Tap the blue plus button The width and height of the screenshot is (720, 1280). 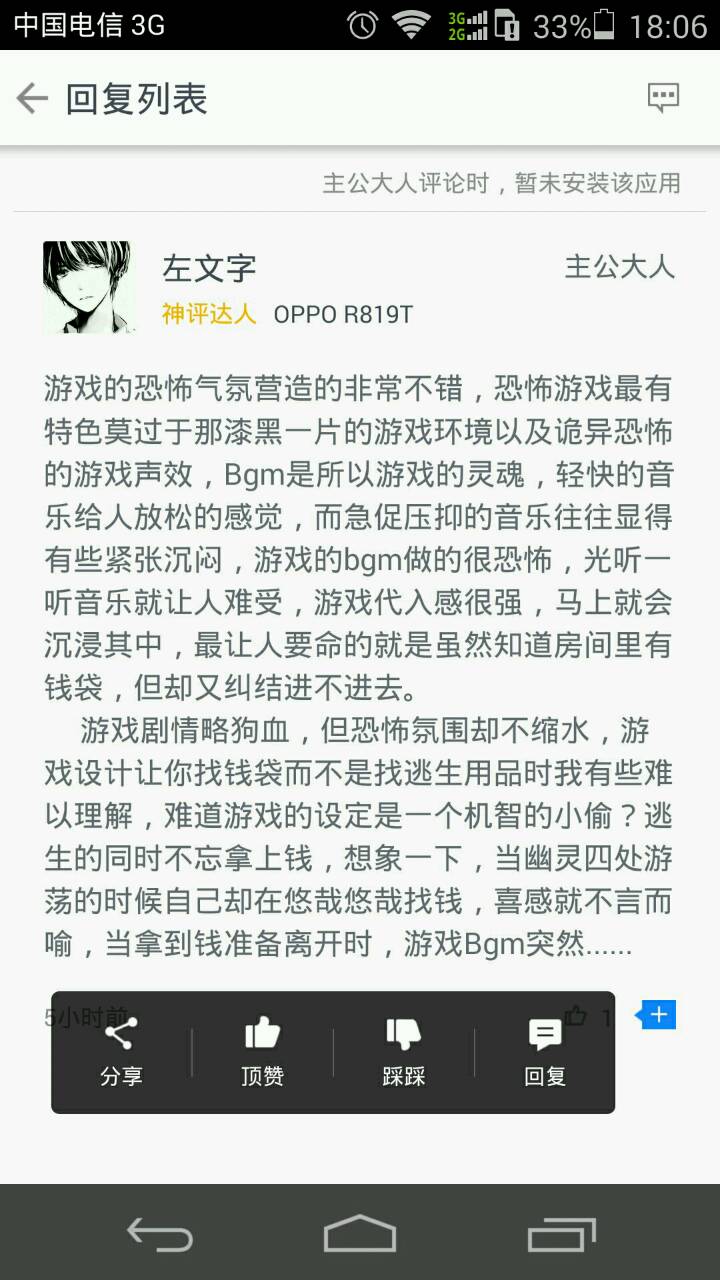point(658,1015)
